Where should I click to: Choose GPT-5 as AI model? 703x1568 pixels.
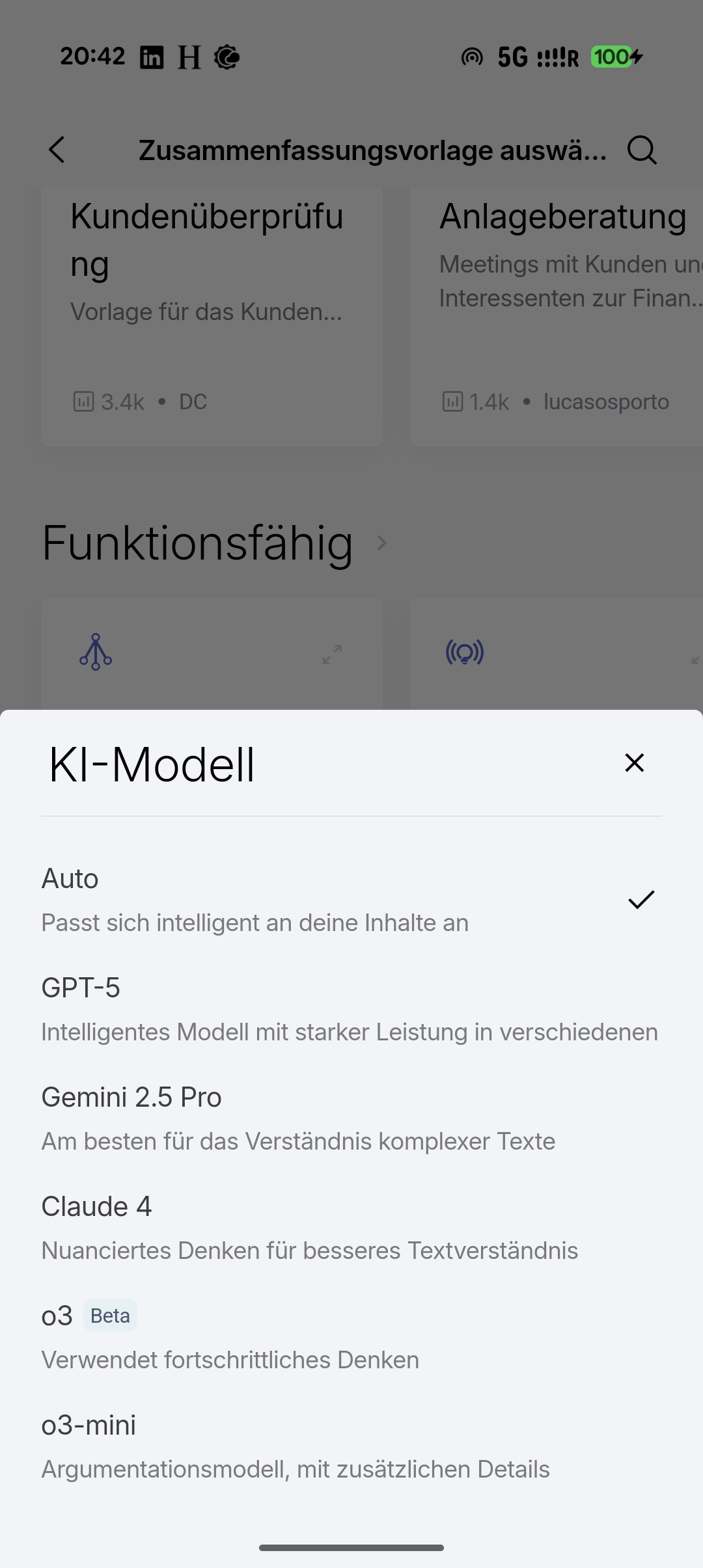point(351,1009)
